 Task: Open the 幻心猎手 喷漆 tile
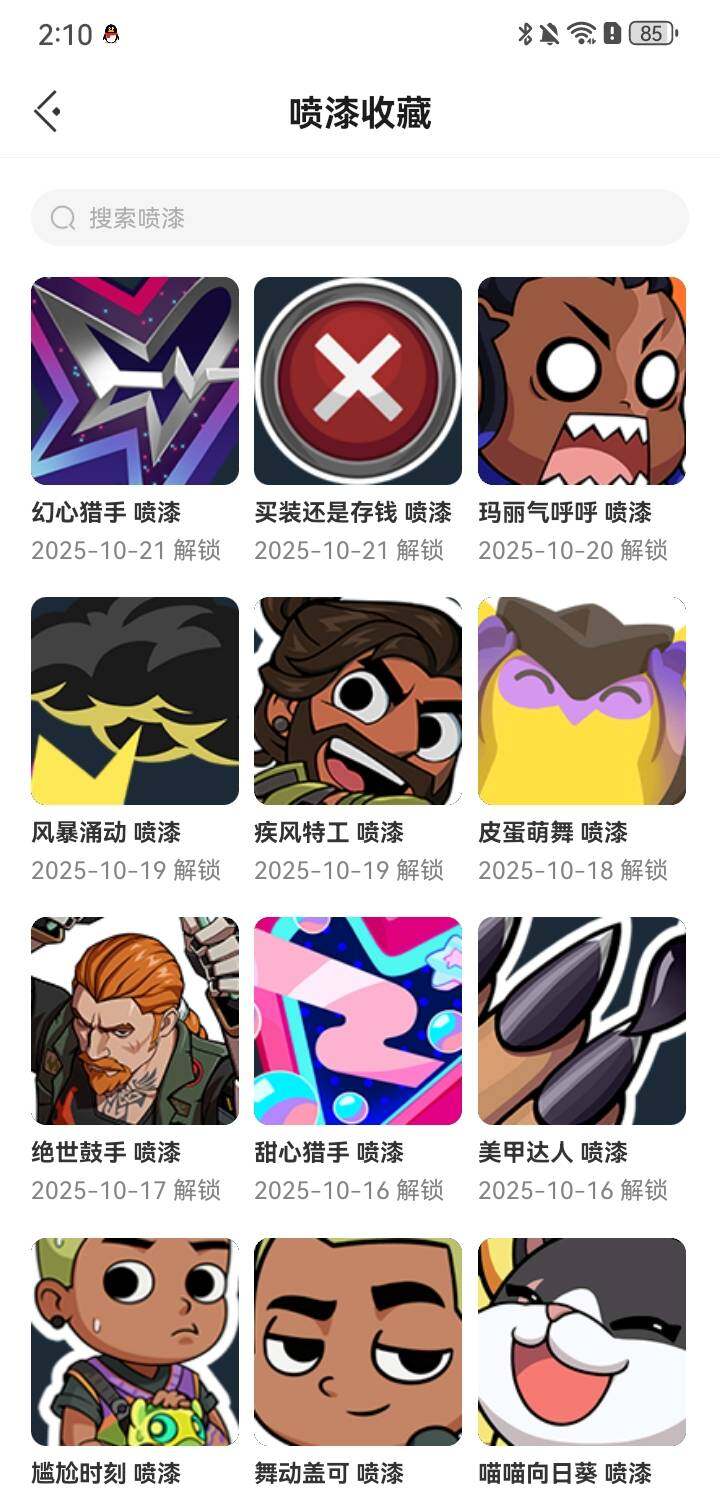pyautogui.click(x=135, y=381)
